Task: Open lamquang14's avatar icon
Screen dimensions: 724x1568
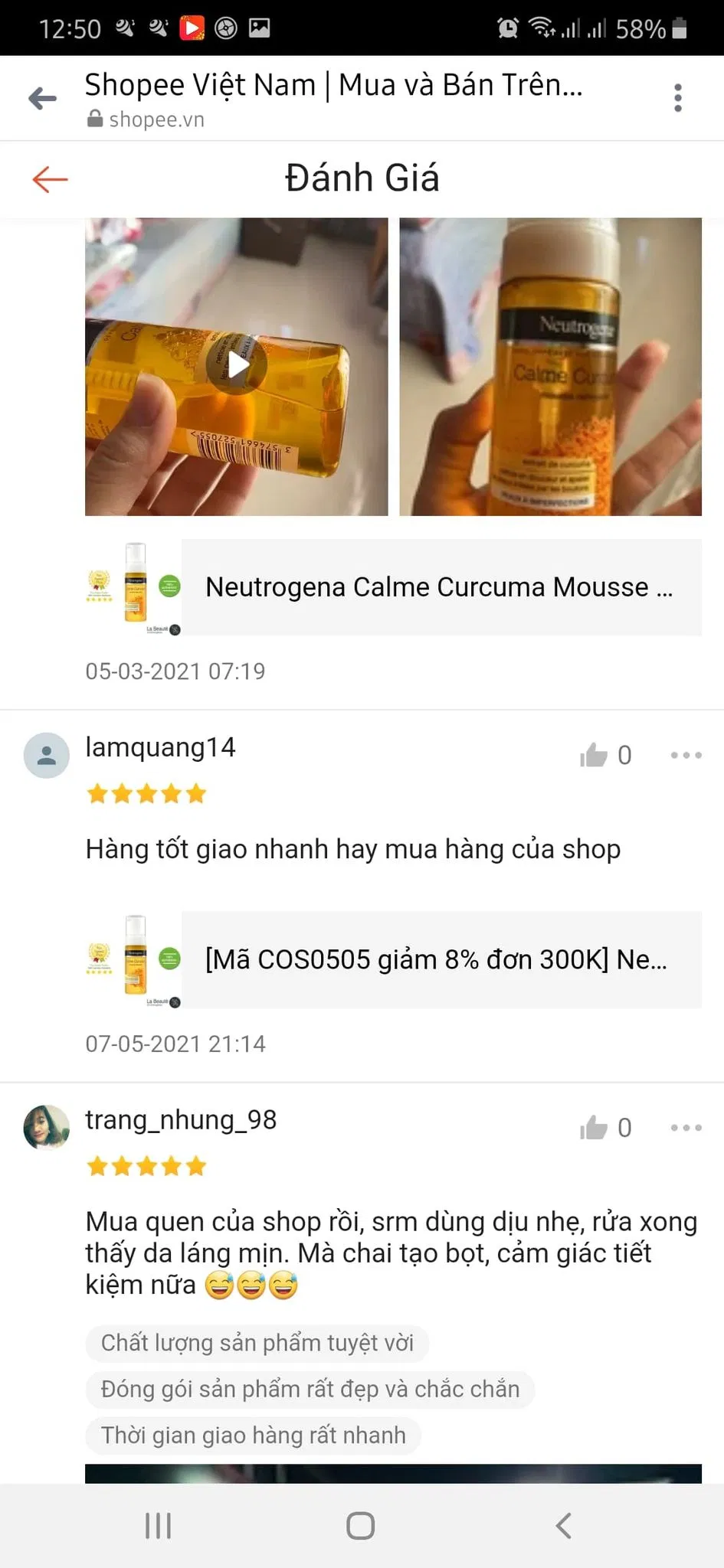Action: click(x=46, y=755)
